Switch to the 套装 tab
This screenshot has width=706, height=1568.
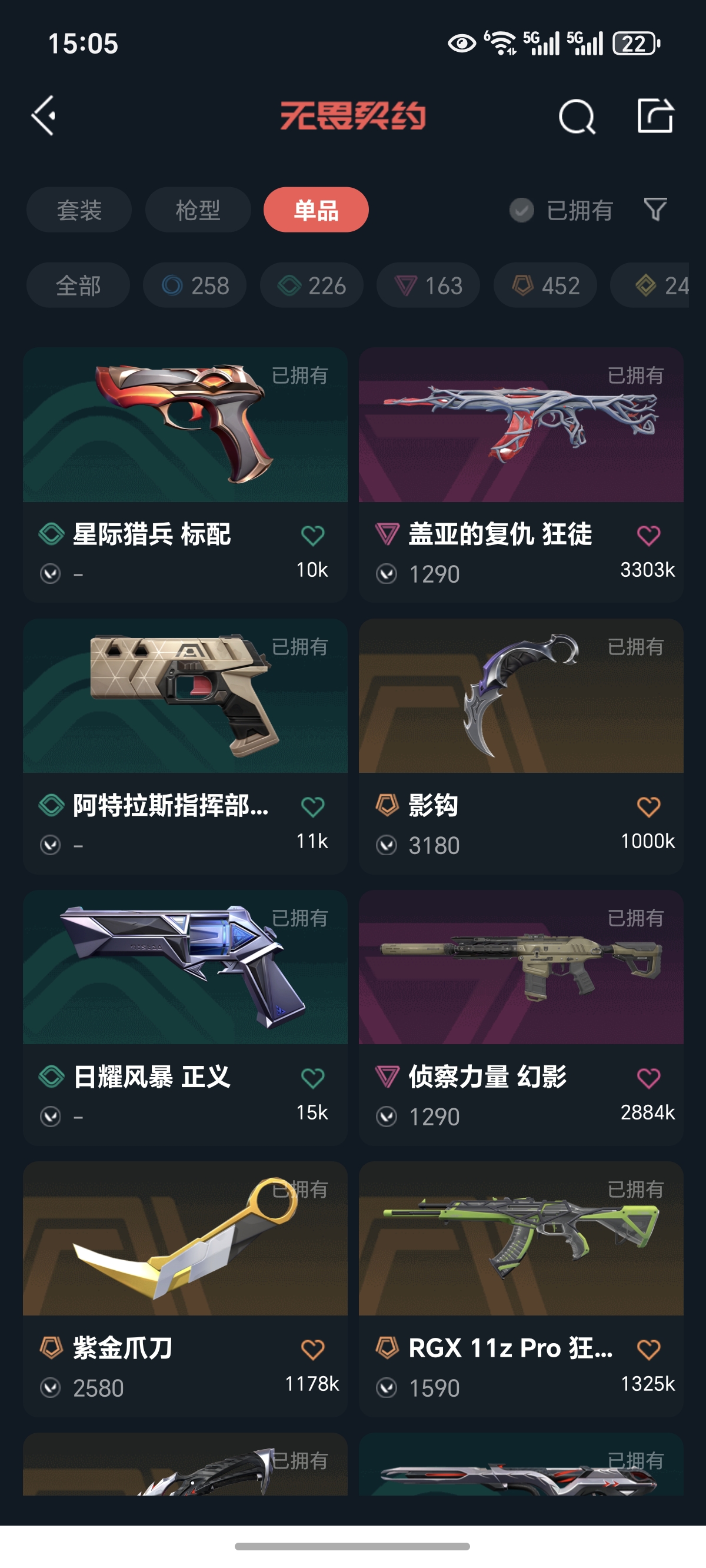(79, 210)
